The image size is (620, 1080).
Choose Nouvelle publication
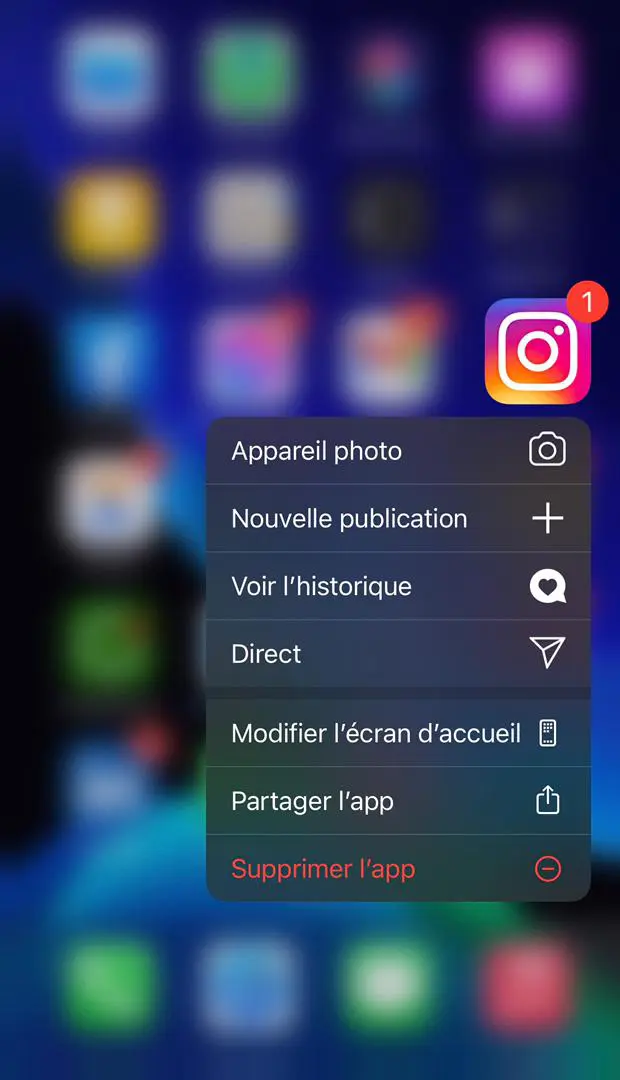click(398, 518)
